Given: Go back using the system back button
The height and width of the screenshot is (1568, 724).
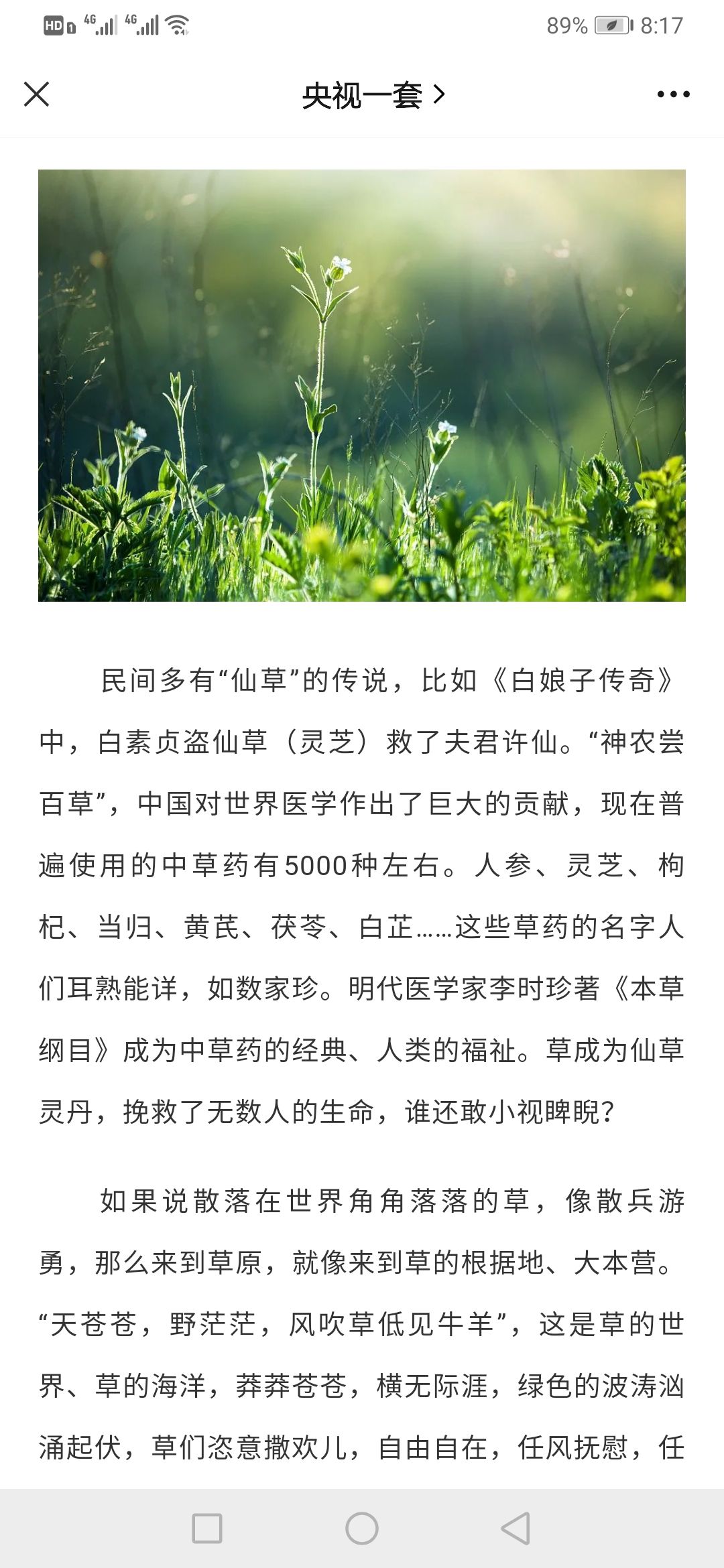Looking at the screenshot, I should [516, 1528].
